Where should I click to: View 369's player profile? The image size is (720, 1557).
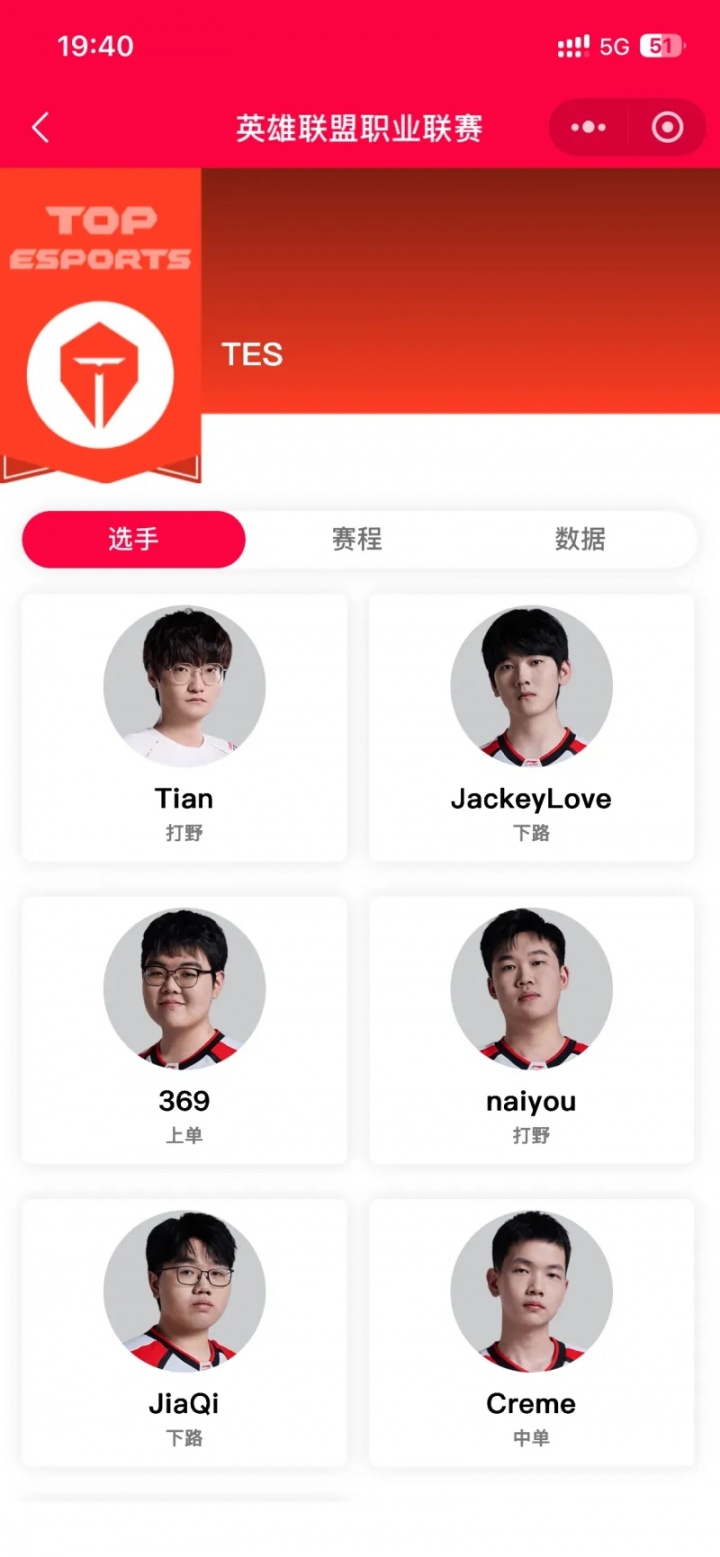coord(184,1030)
